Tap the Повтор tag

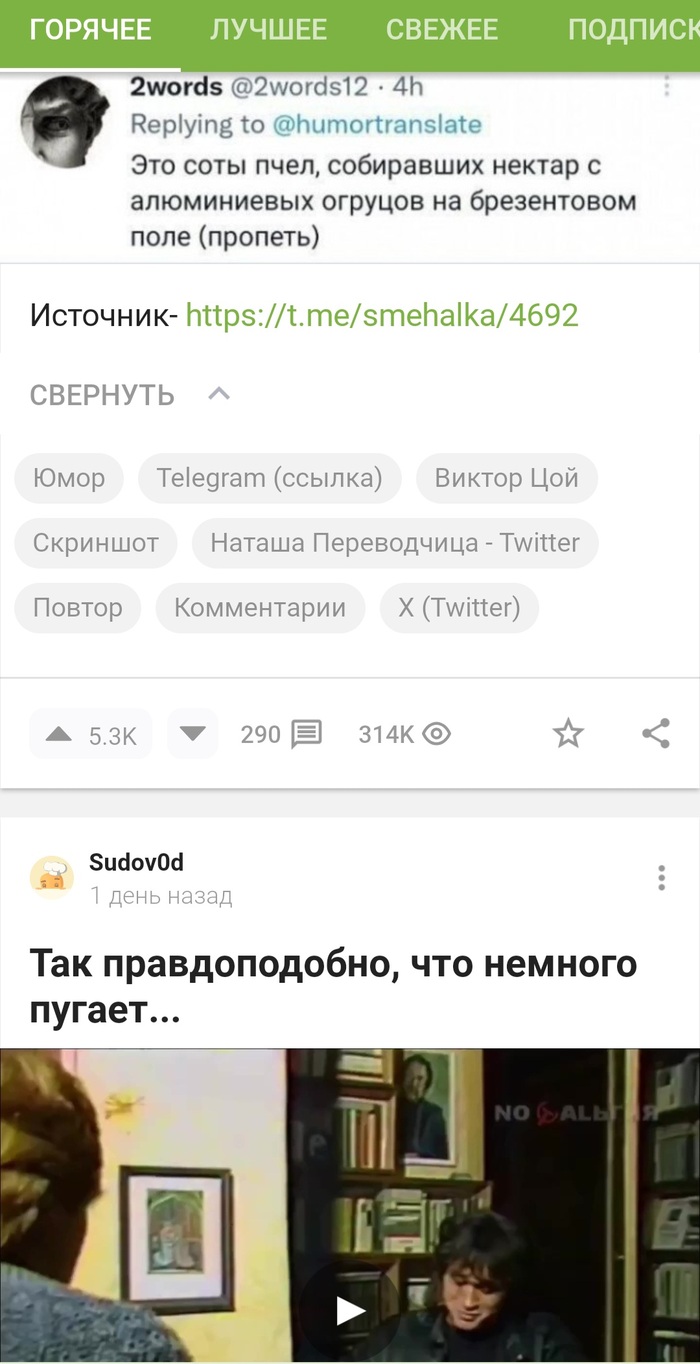(78, 608)
